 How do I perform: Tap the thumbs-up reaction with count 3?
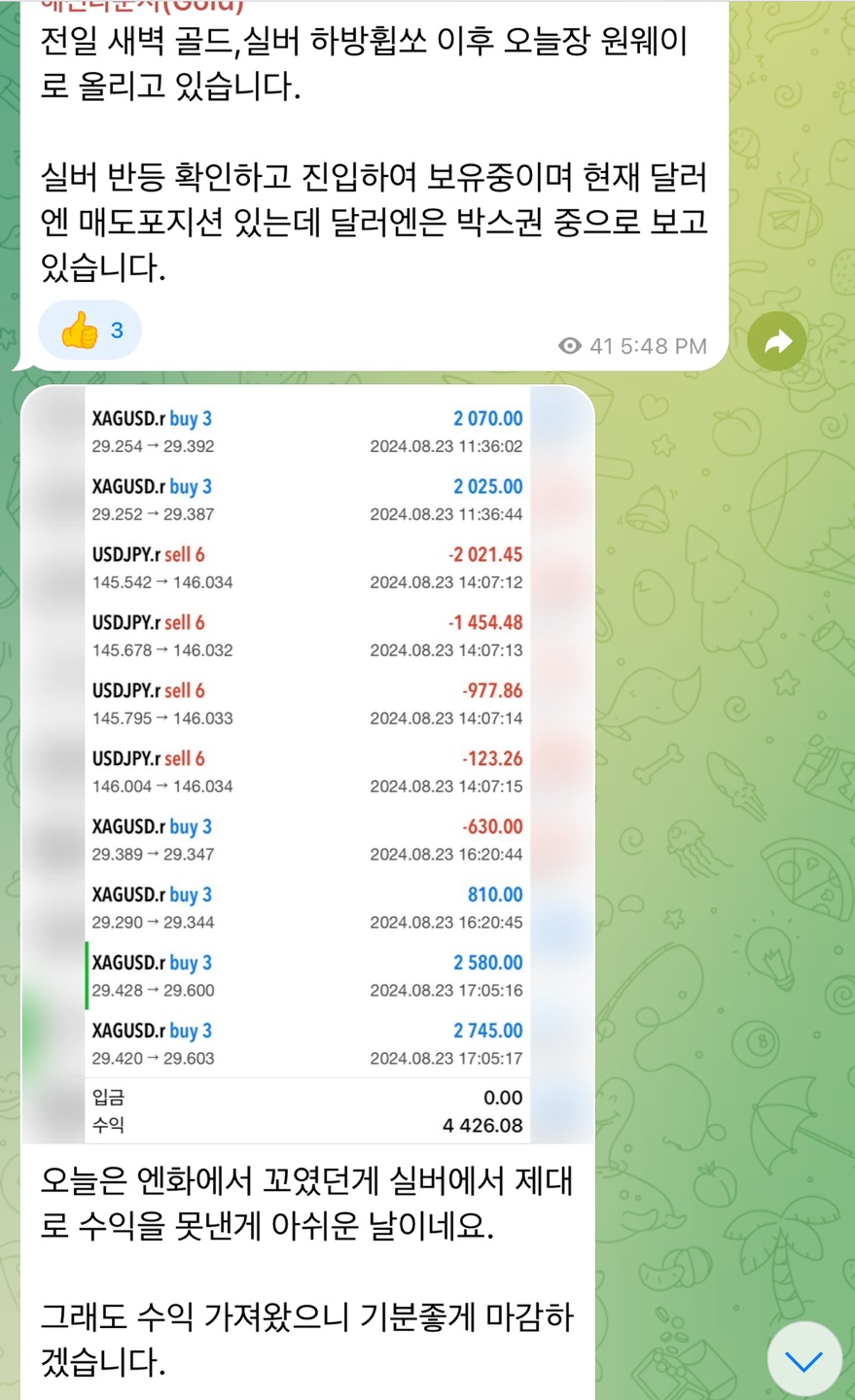click(89, 331)
